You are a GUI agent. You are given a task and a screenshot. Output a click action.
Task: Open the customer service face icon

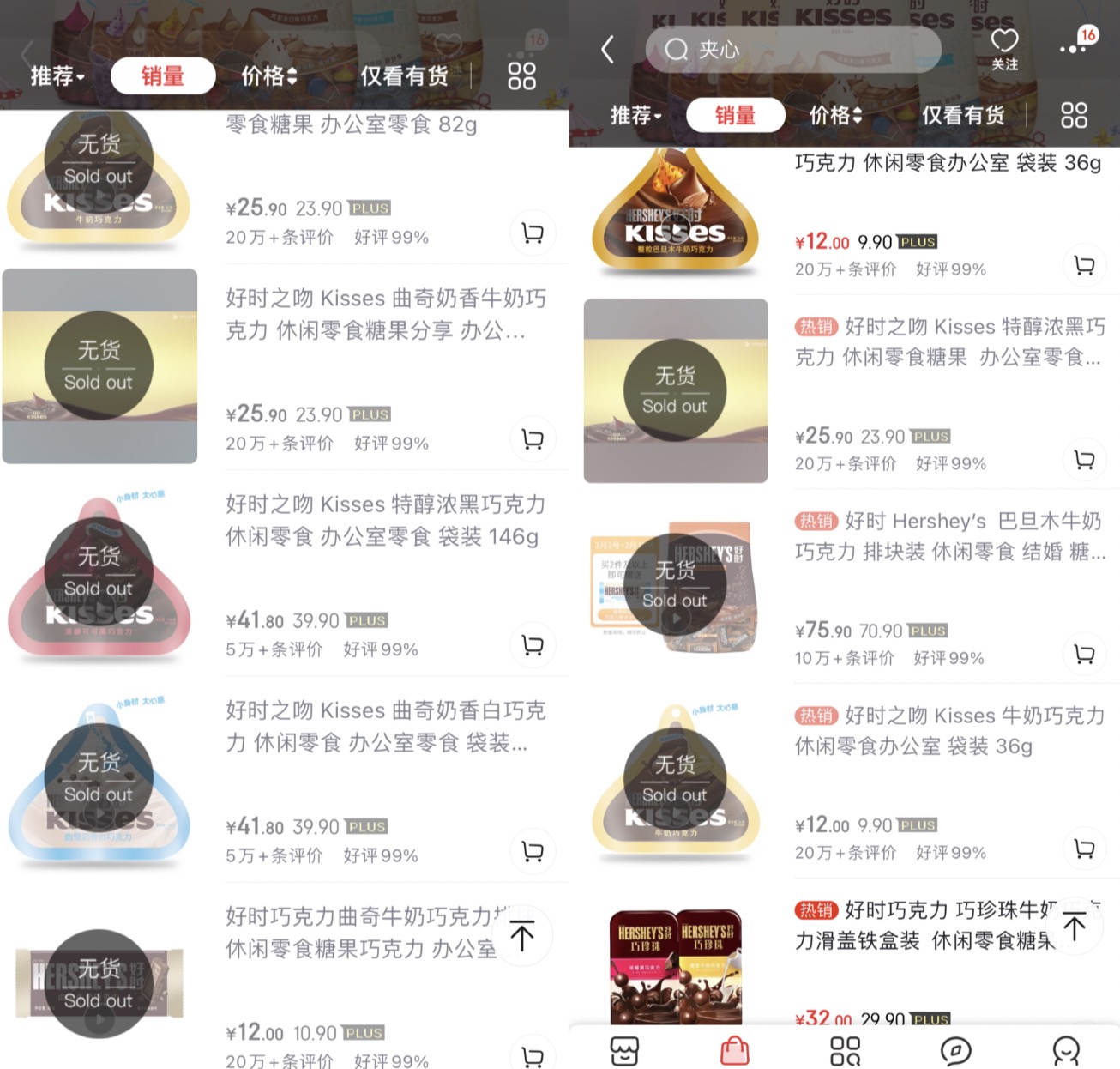click(1066, 1050)
